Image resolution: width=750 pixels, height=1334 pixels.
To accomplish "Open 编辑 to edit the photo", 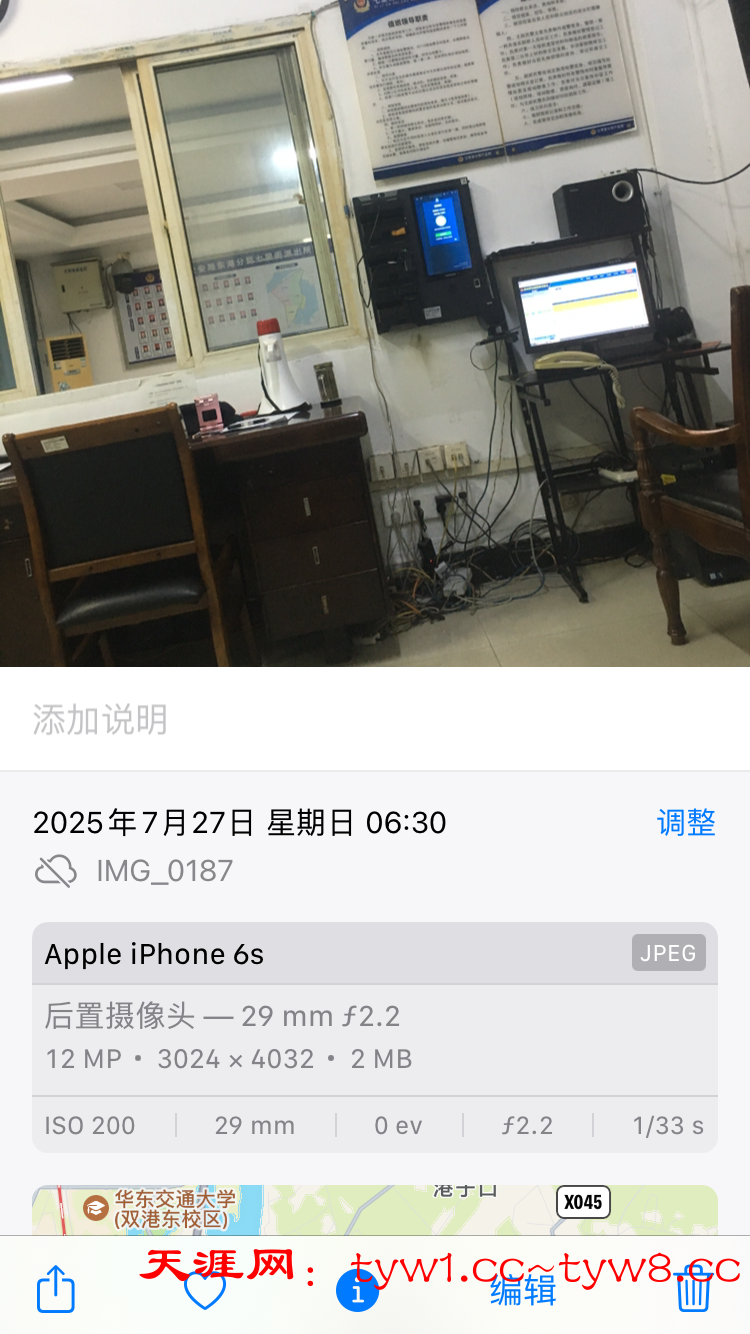I will pyautogui.click(x=523, y=1291).
